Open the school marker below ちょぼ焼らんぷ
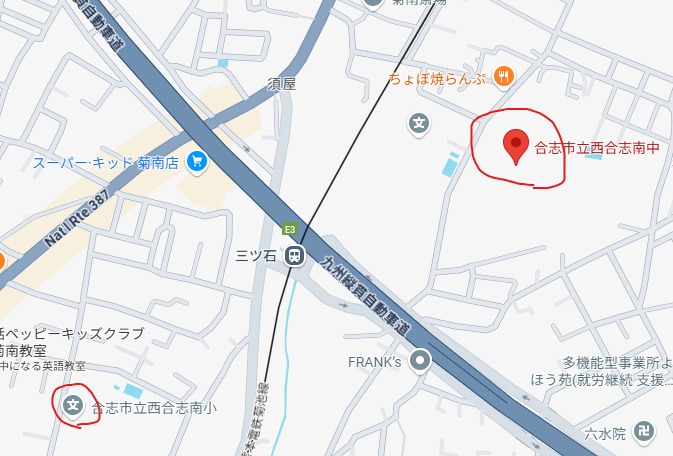 (420, 123)
